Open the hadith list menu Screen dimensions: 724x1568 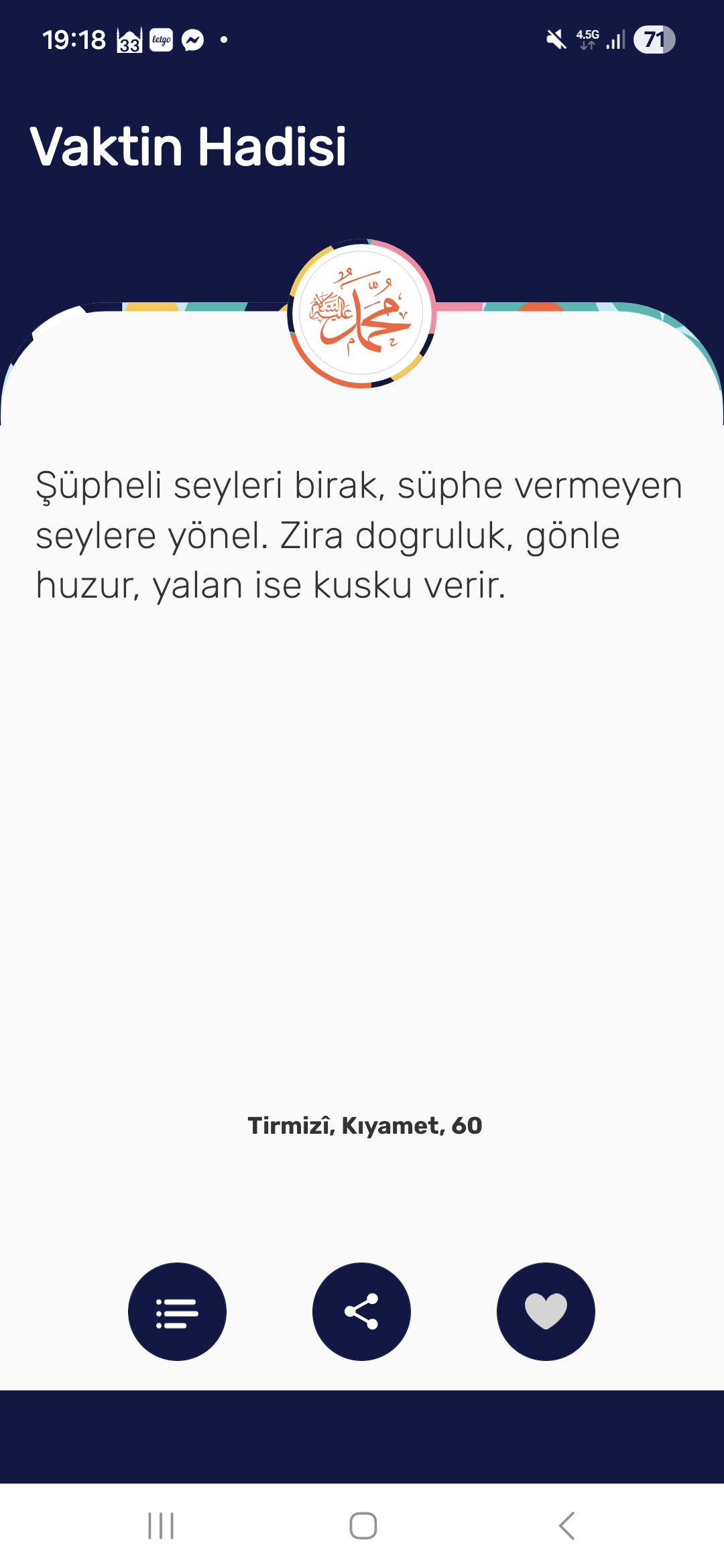(177, 1312)
